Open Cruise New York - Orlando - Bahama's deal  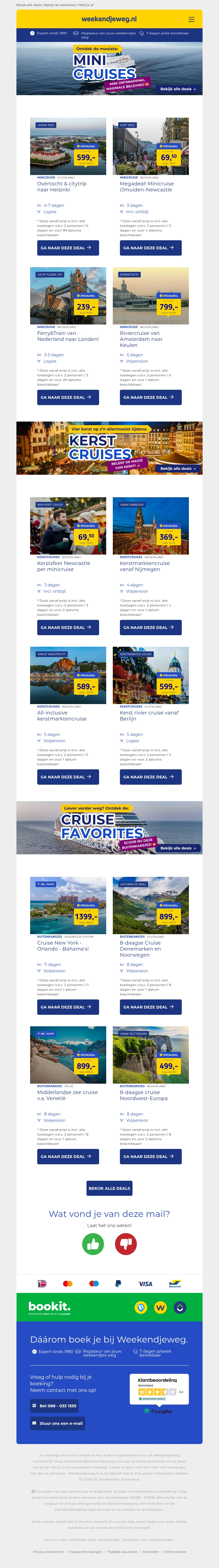pos(68,1007)
